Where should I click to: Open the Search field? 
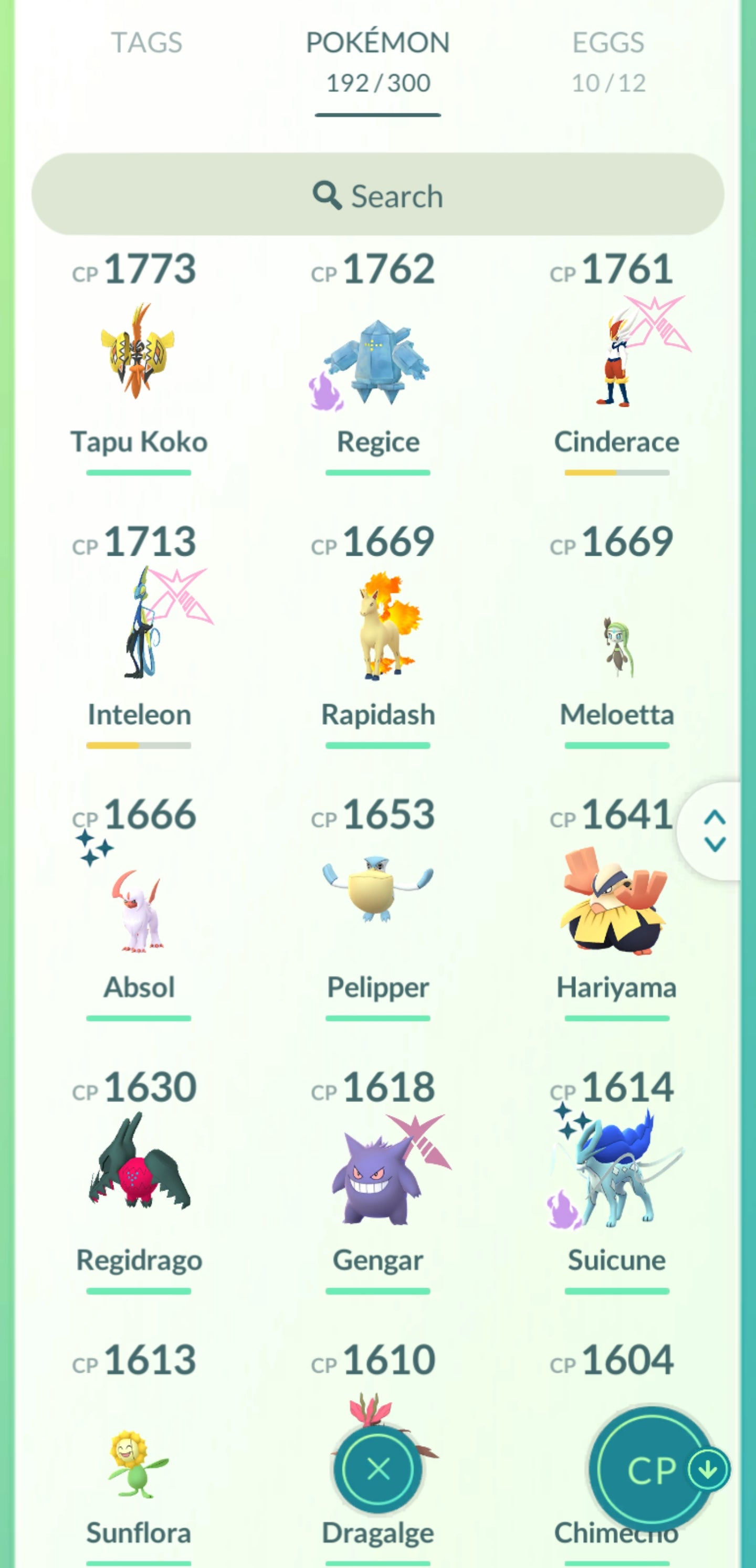pyautogui.click(x=377, y=195)
